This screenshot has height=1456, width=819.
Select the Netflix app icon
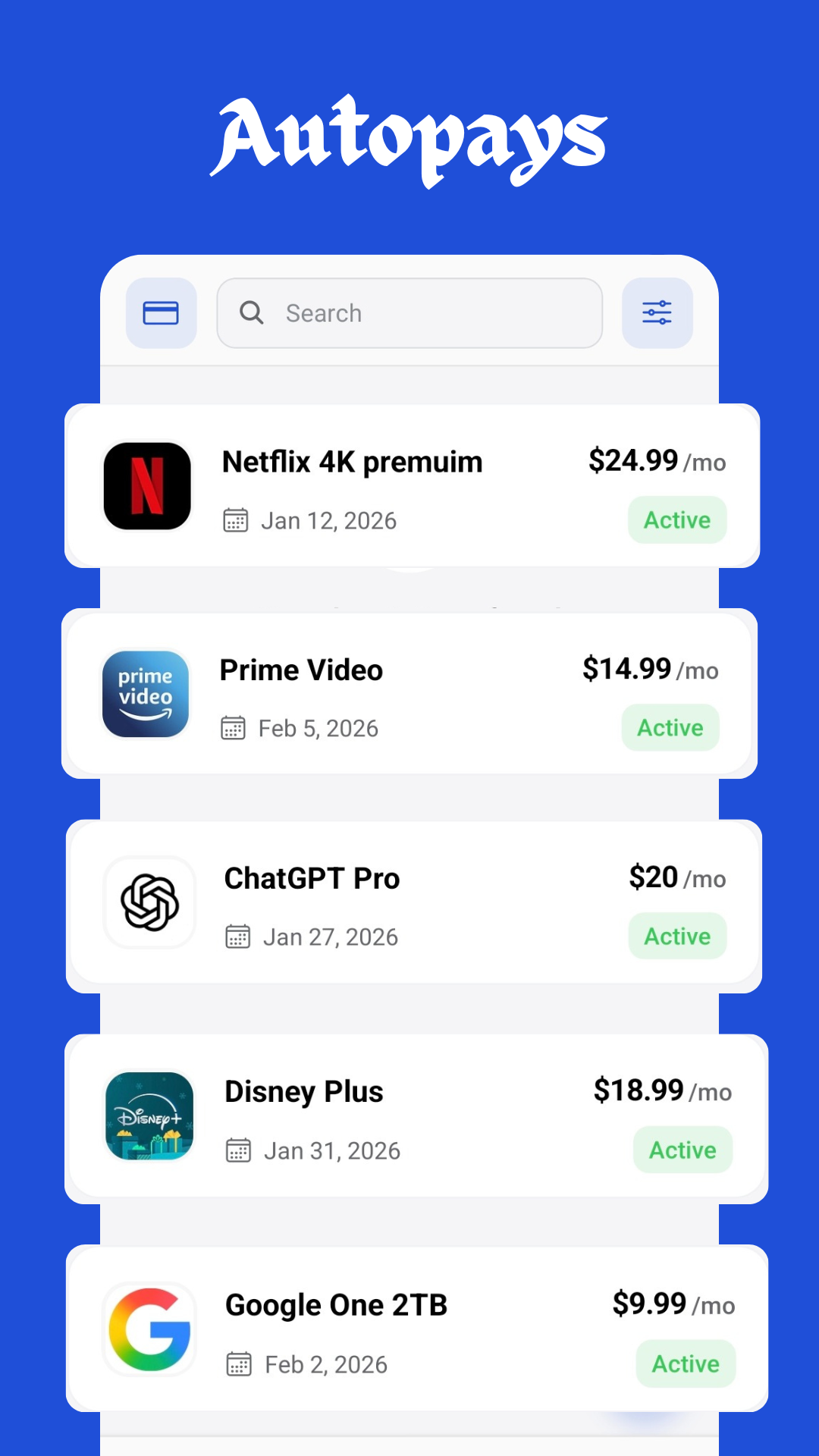point(147,486)
